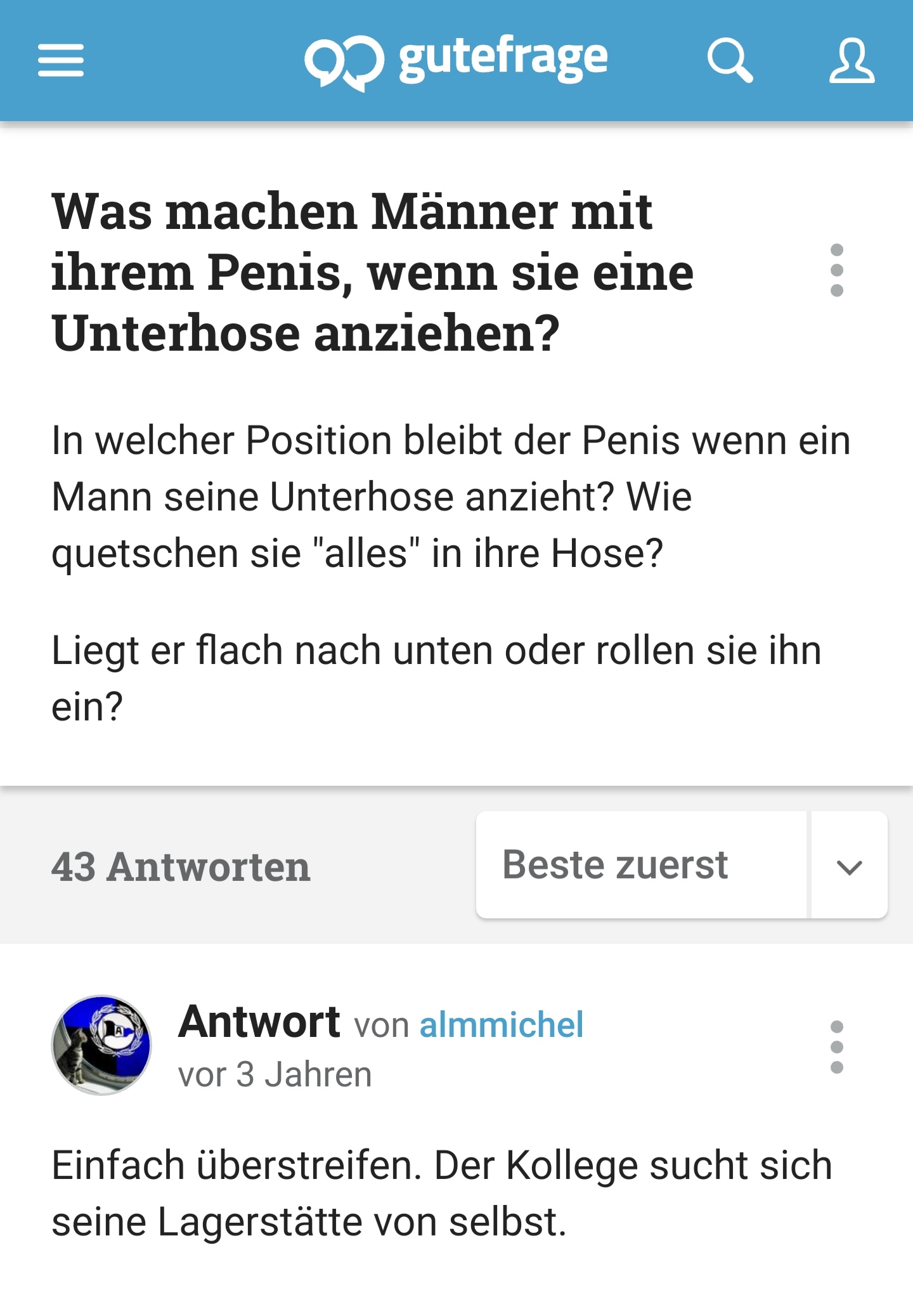Expand the 'Beste zuerst' sort dropdown
913x1316 pixels.
(x=848, y=865)
